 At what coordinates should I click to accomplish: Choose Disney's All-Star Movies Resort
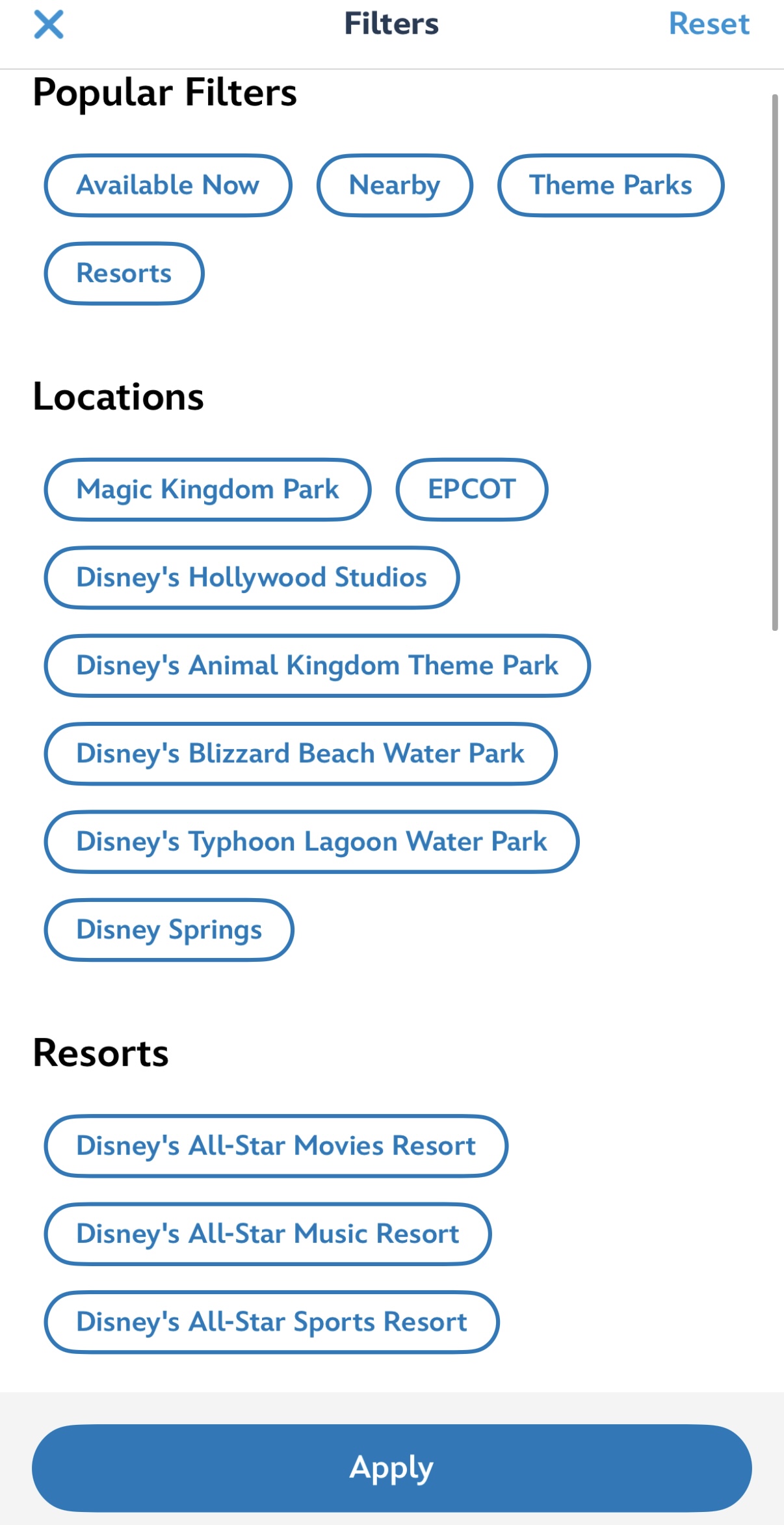point(276,1146)
